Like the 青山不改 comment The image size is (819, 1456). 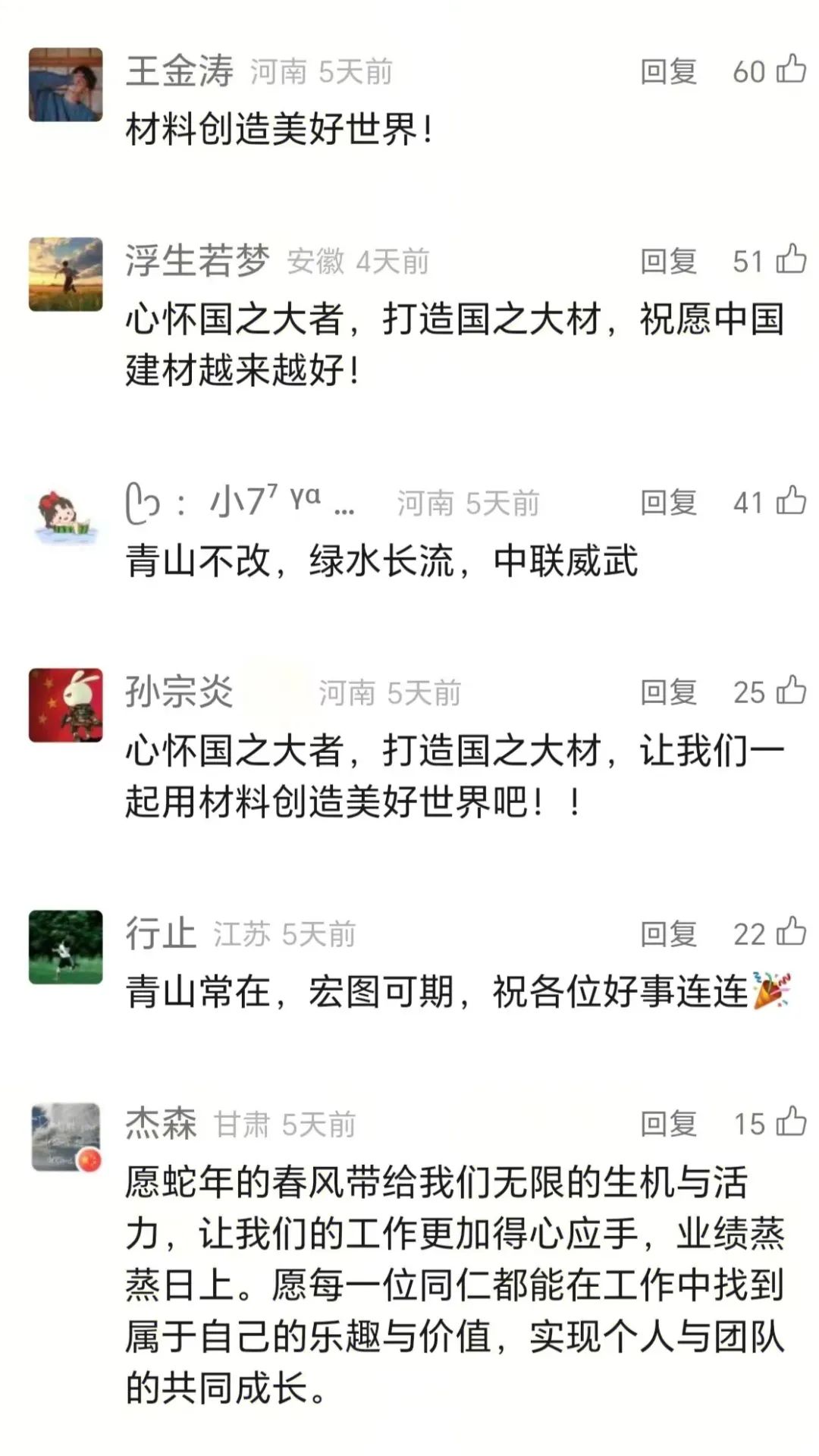(x=791, y=501)
